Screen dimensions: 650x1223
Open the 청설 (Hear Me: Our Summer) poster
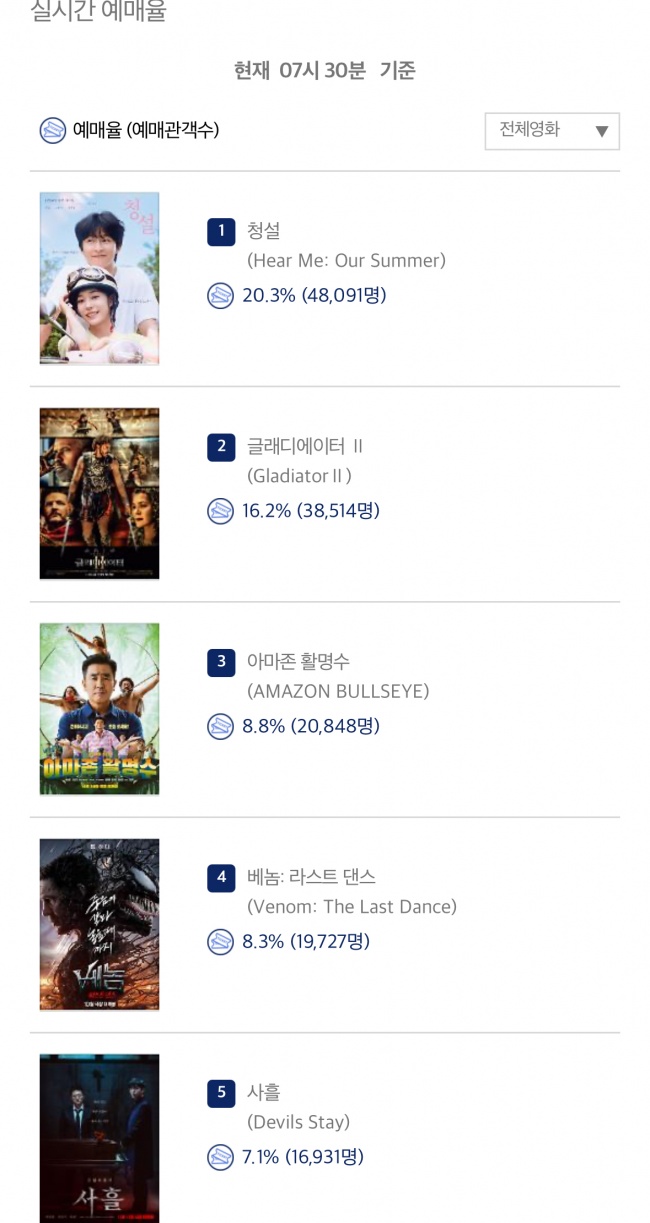tap(99, 278)
